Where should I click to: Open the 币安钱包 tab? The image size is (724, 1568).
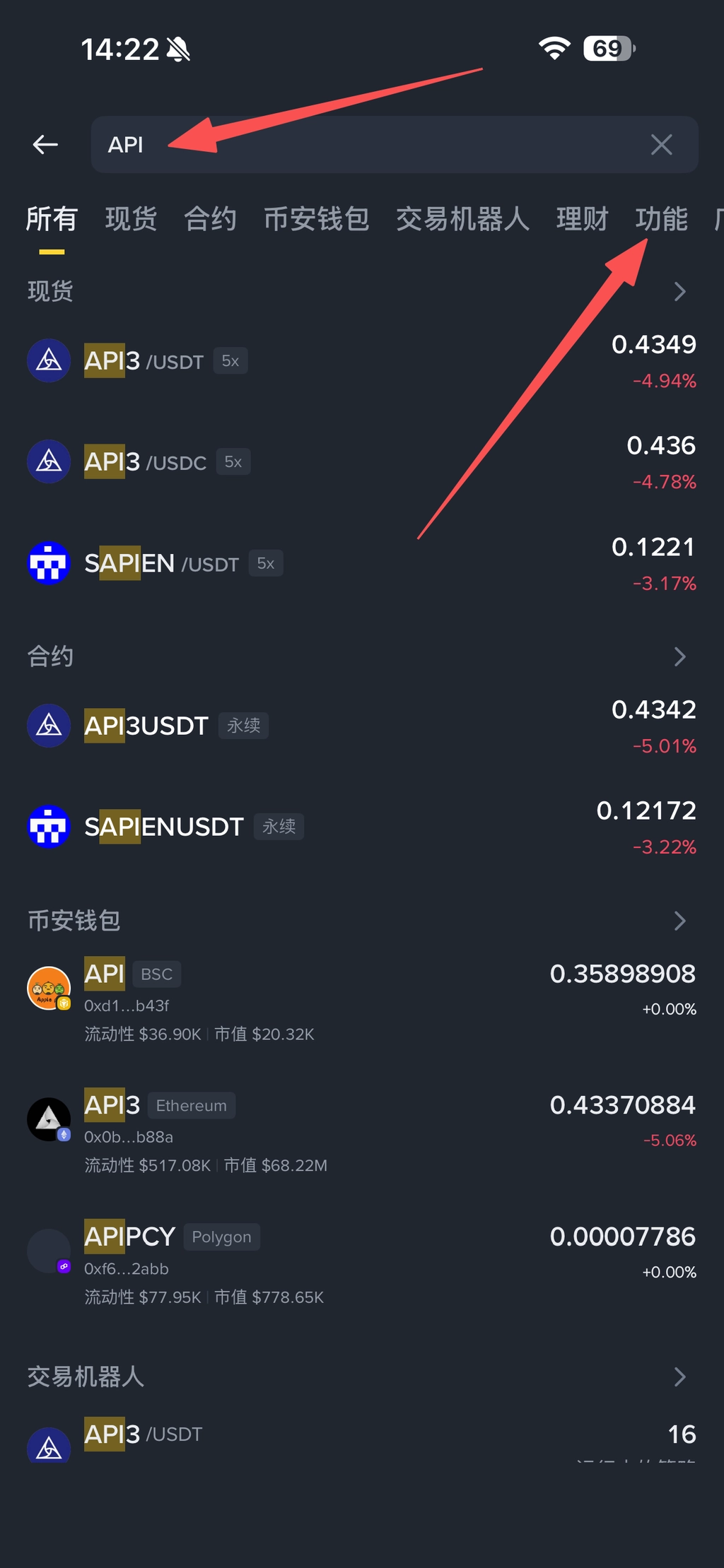(x=316, y=219)
